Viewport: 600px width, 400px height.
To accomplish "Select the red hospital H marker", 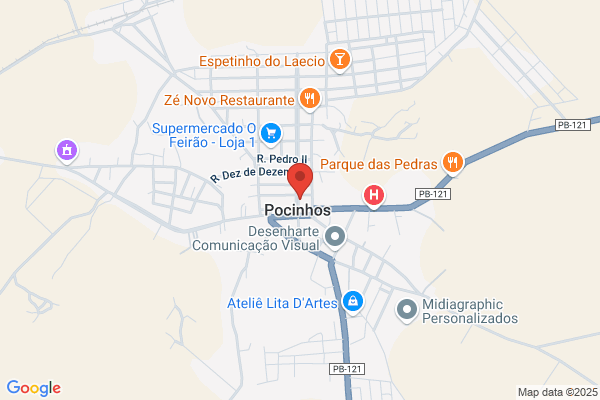I will (374, 196).
